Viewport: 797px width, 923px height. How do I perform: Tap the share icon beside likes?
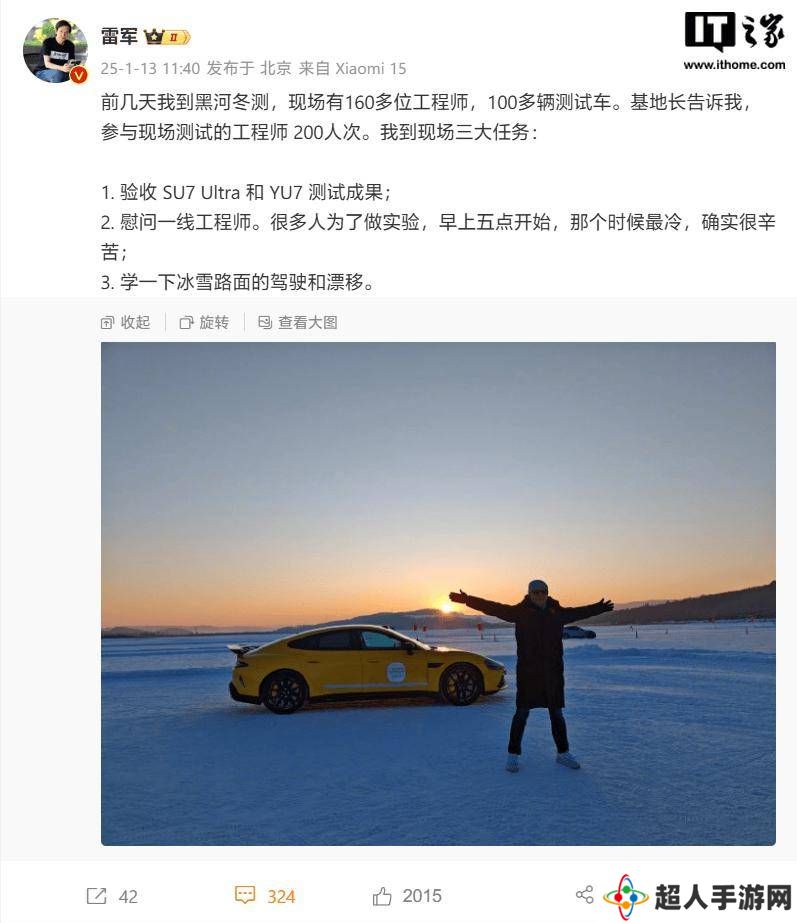pos(585,894)
